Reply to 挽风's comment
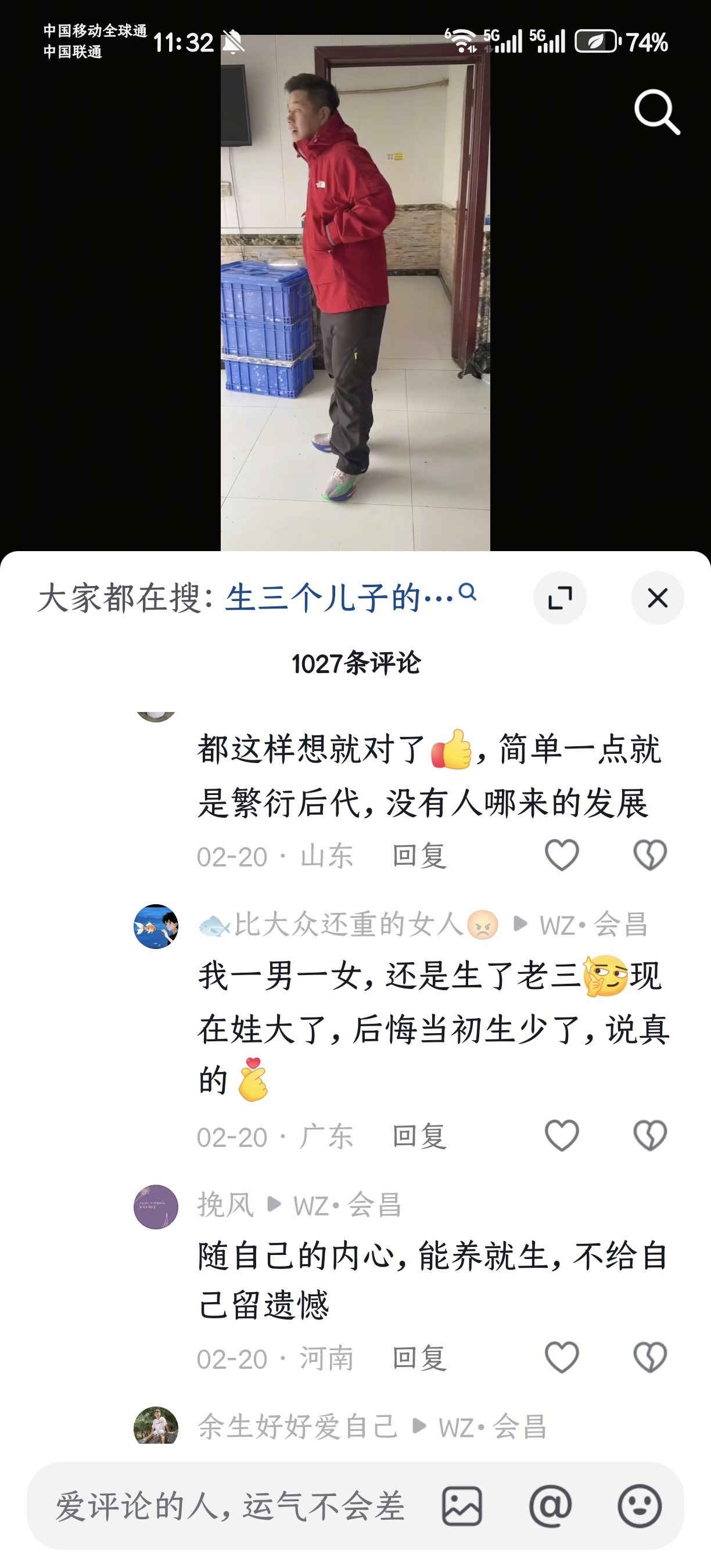711x1568 pixels. click(x=419, y=1358)
